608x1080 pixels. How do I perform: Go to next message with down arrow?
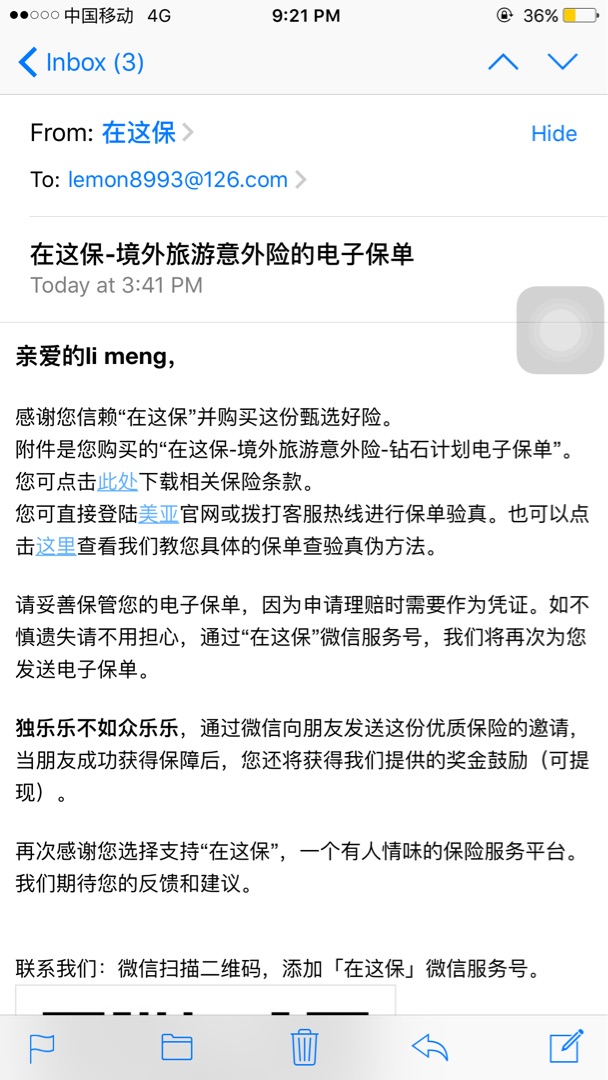(563, 62)
